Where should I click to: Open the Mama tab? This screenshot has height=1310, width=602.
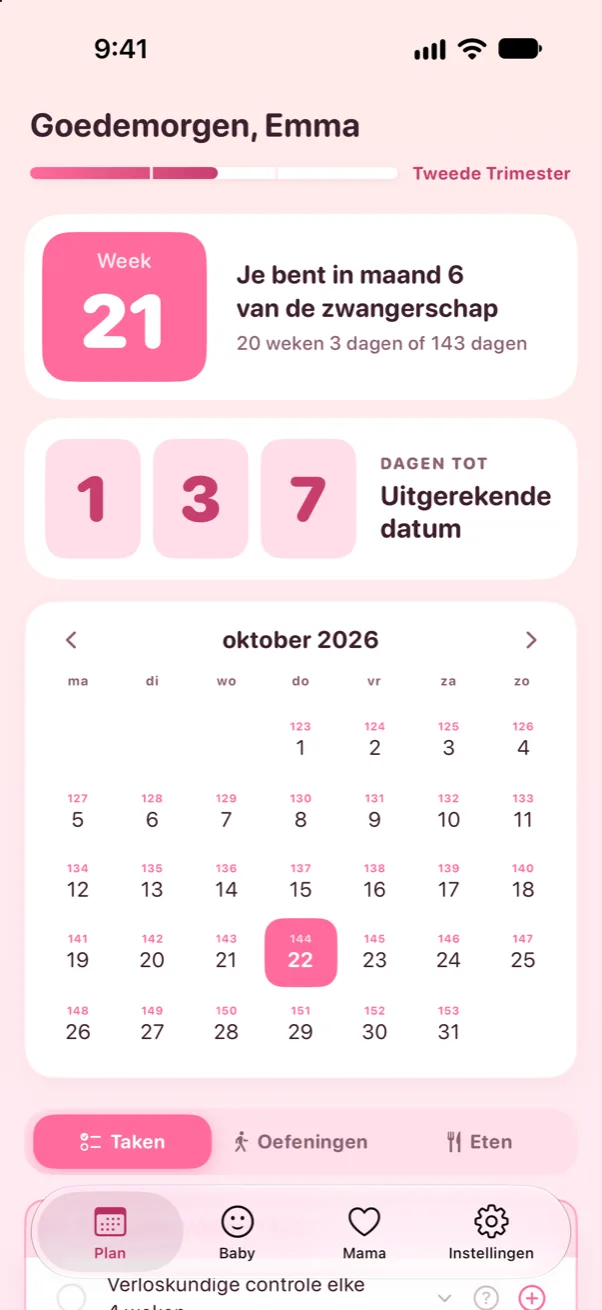(x=364, y=1232)
